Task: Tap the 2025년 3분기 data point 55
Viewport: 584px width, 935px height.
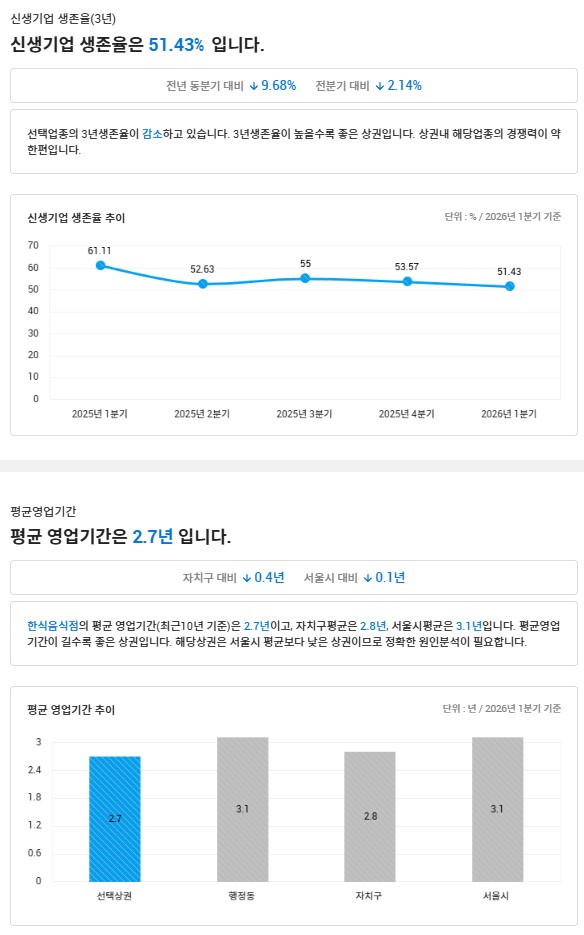Action: click(x=305, y=278)
